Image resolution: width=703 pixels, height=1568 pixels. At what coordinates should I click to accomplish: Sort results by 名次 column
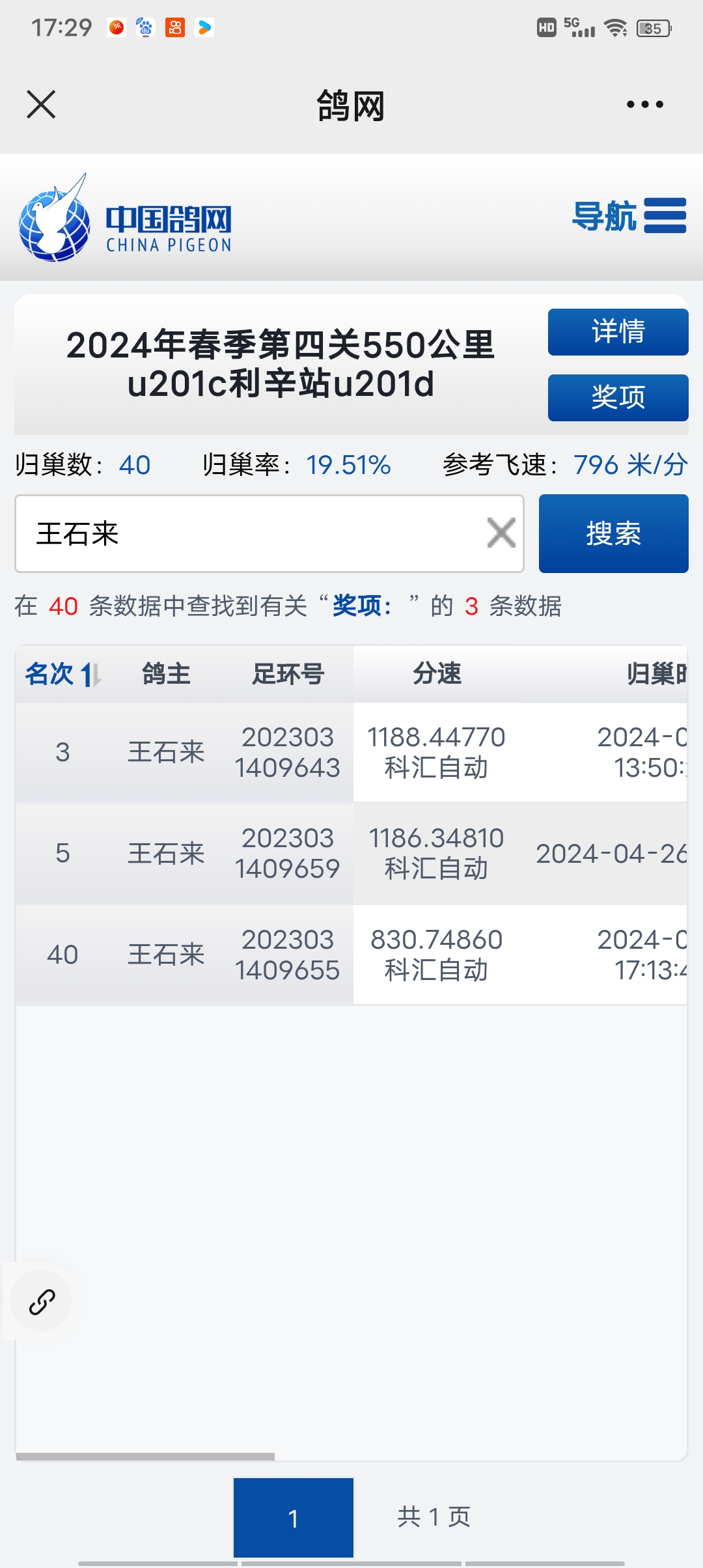(62, 674)
